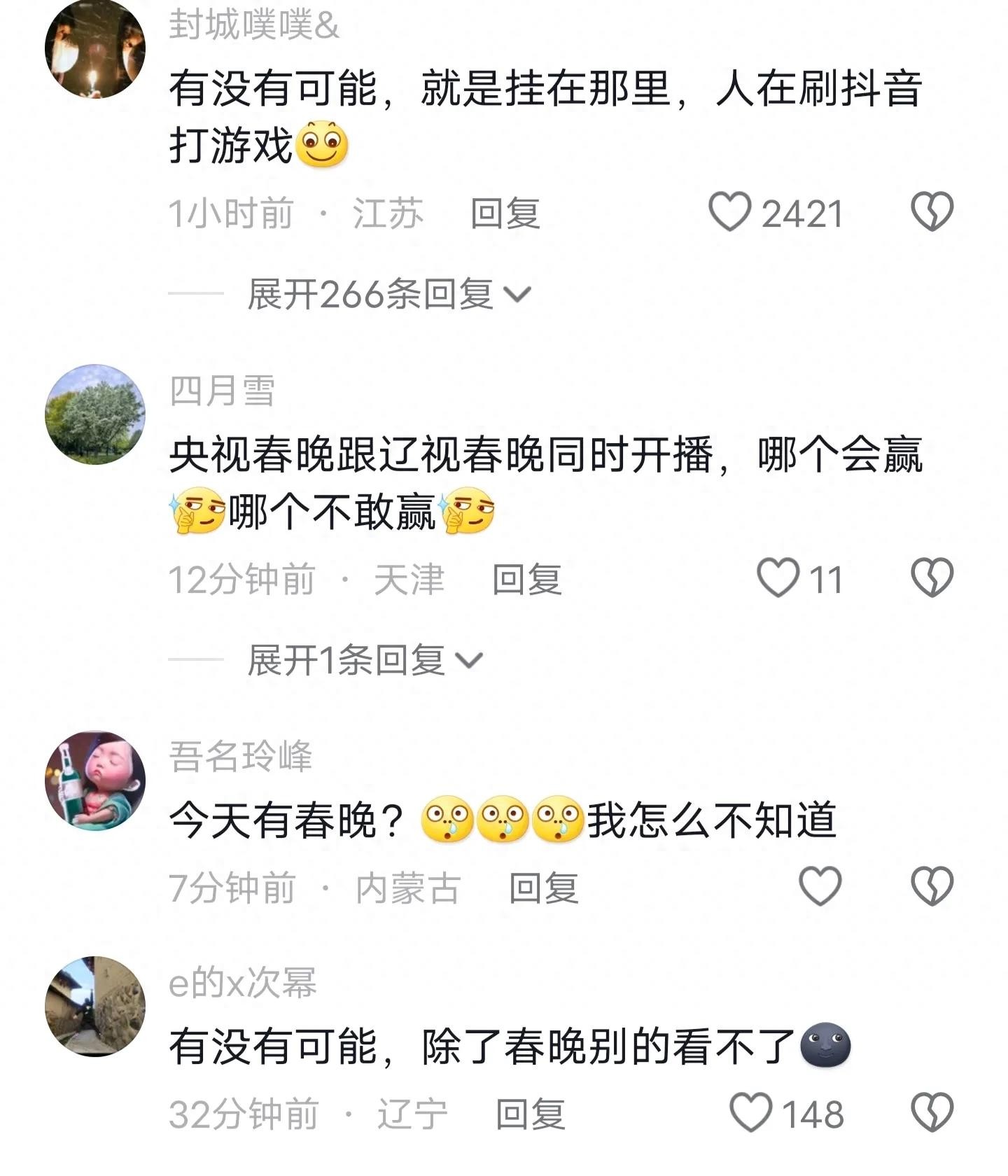This screenshot has width=1008, height=1176.
Task: Reply to 吾名玲峰's comment
Action: click(x=543, y=888)
